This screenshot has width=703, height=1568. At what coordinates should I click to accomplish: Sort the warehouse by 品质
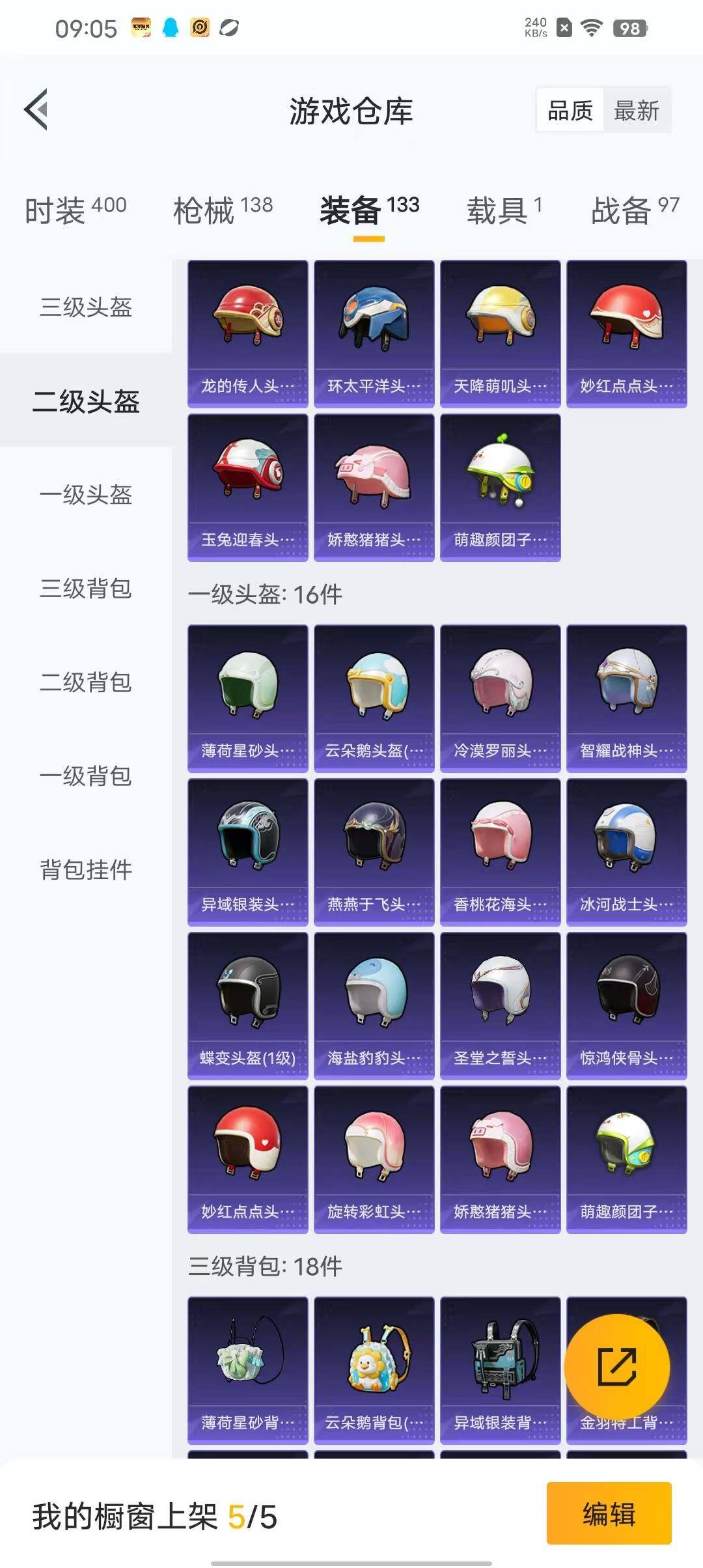pos(570,111)
